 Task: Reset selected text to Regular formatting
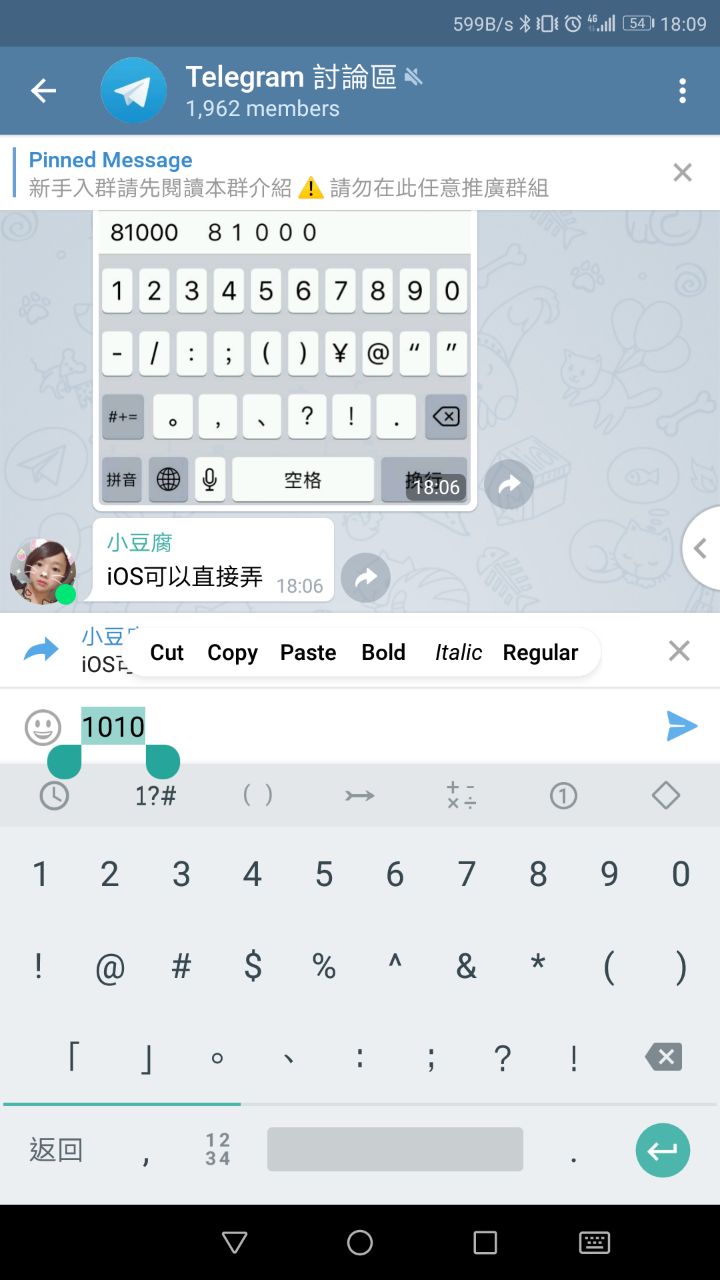coord(540,653)
